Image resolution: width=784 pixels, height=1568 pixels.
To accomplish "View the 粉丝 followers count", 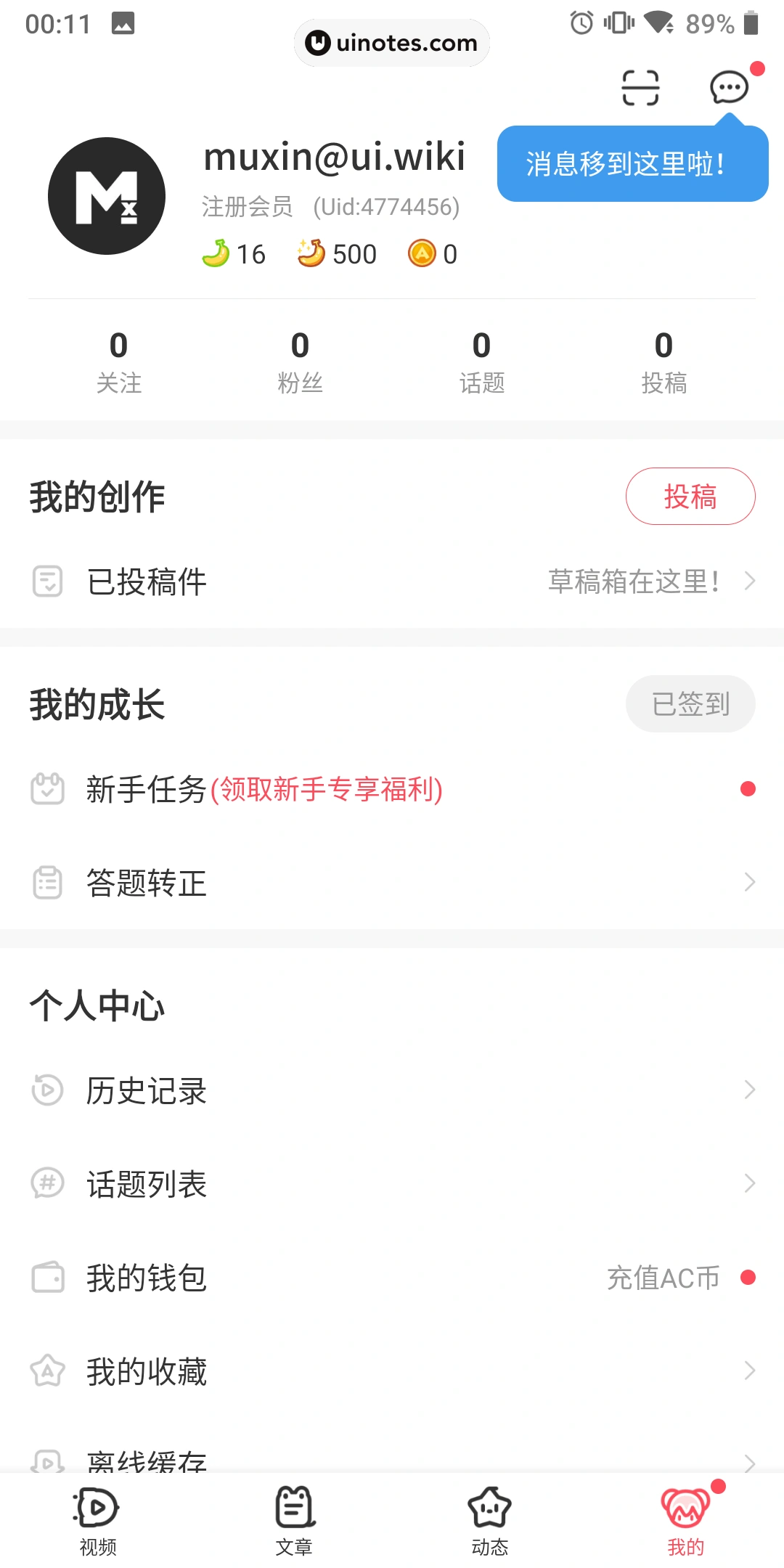I will [300, 361].
